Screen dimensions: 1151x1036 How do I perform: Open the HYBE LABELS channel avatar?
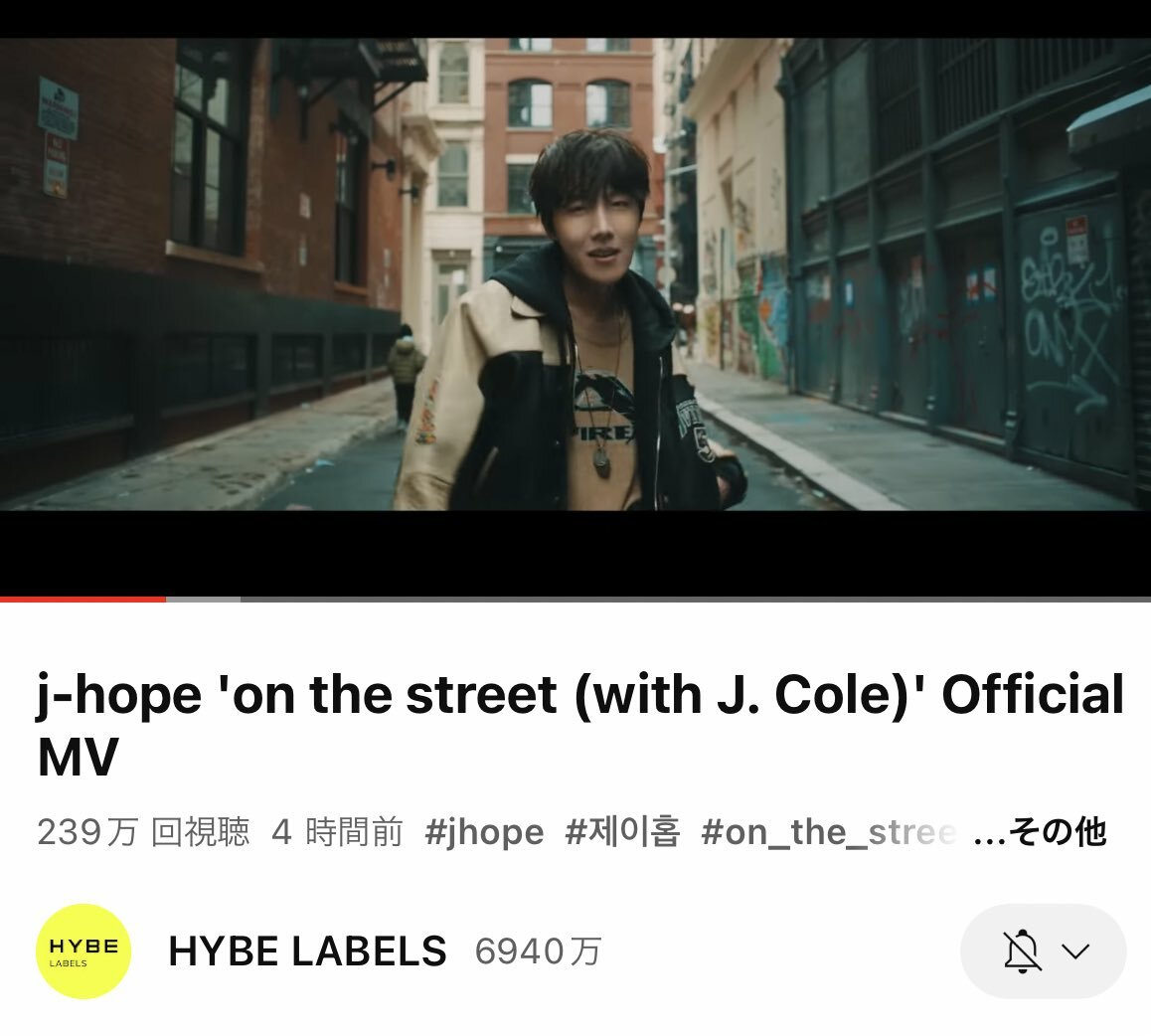(x=83, y=951)
